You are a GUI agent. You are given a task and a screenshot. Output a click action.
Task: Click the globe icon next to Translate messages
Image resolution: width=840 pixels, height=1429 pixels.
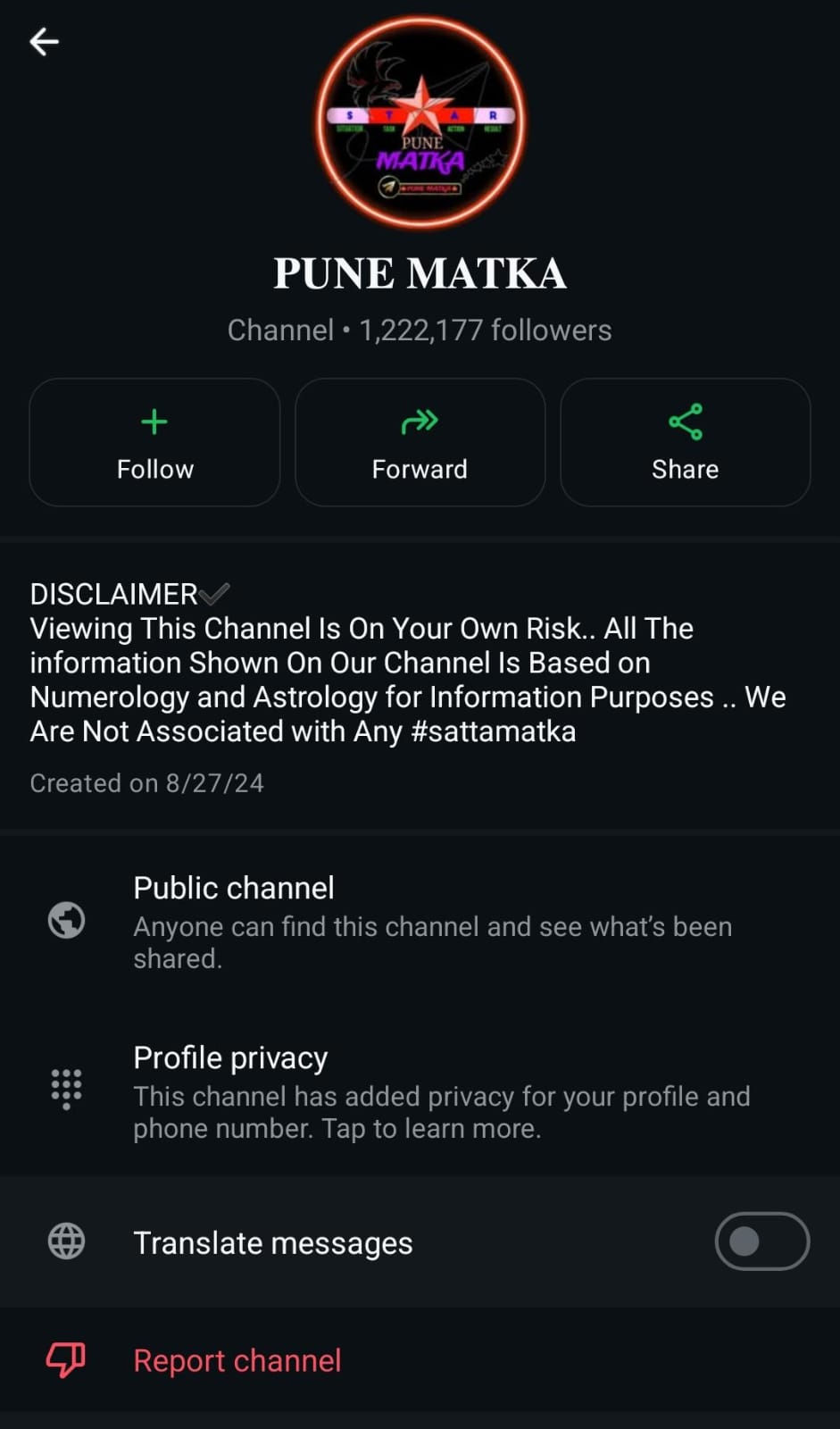point(66,1241)
